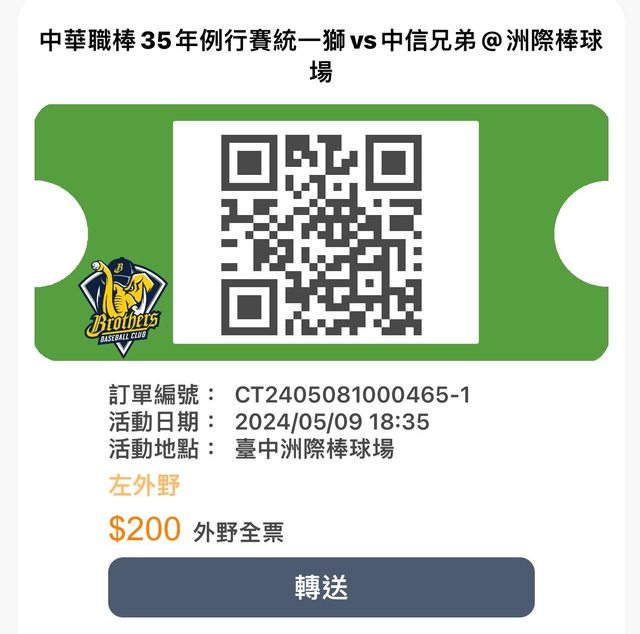Tap the 轉送 button to transfer ticket
This screenshot has height=634, width=640.
321,587
